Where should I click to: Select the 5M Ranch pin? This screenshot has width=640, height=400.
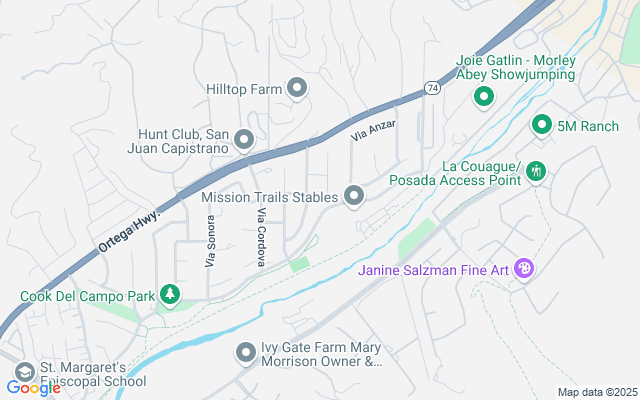(x=542, y=125)
